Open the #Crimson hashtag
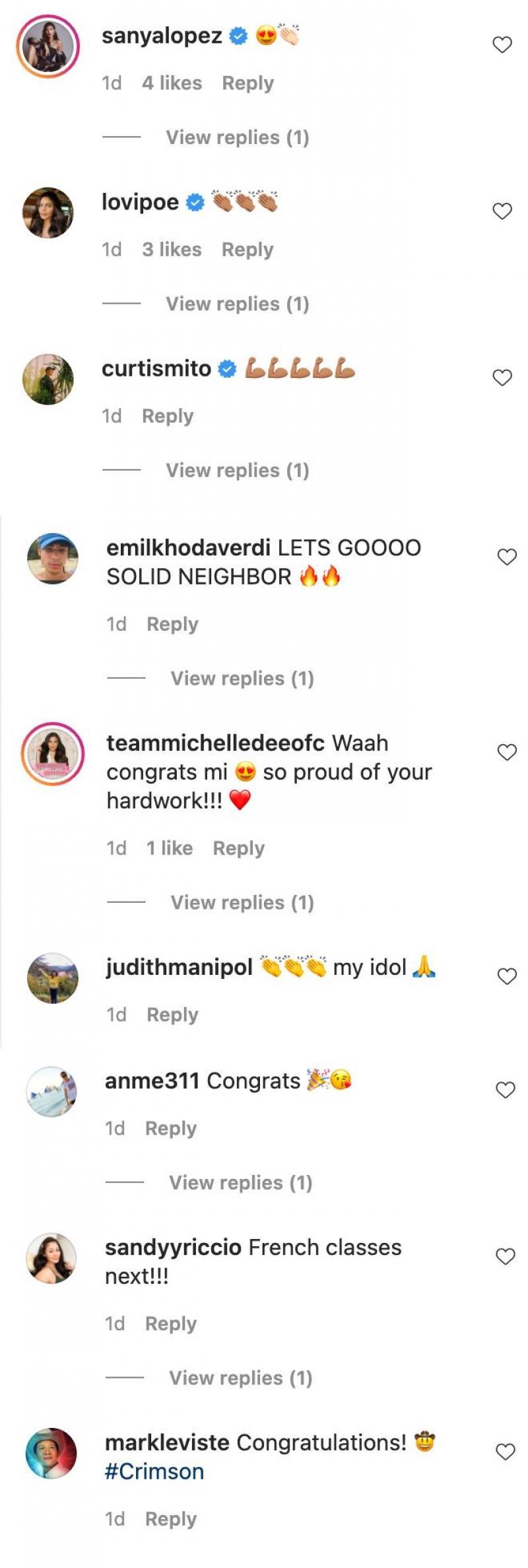528x1568 pixels. 154,1472
